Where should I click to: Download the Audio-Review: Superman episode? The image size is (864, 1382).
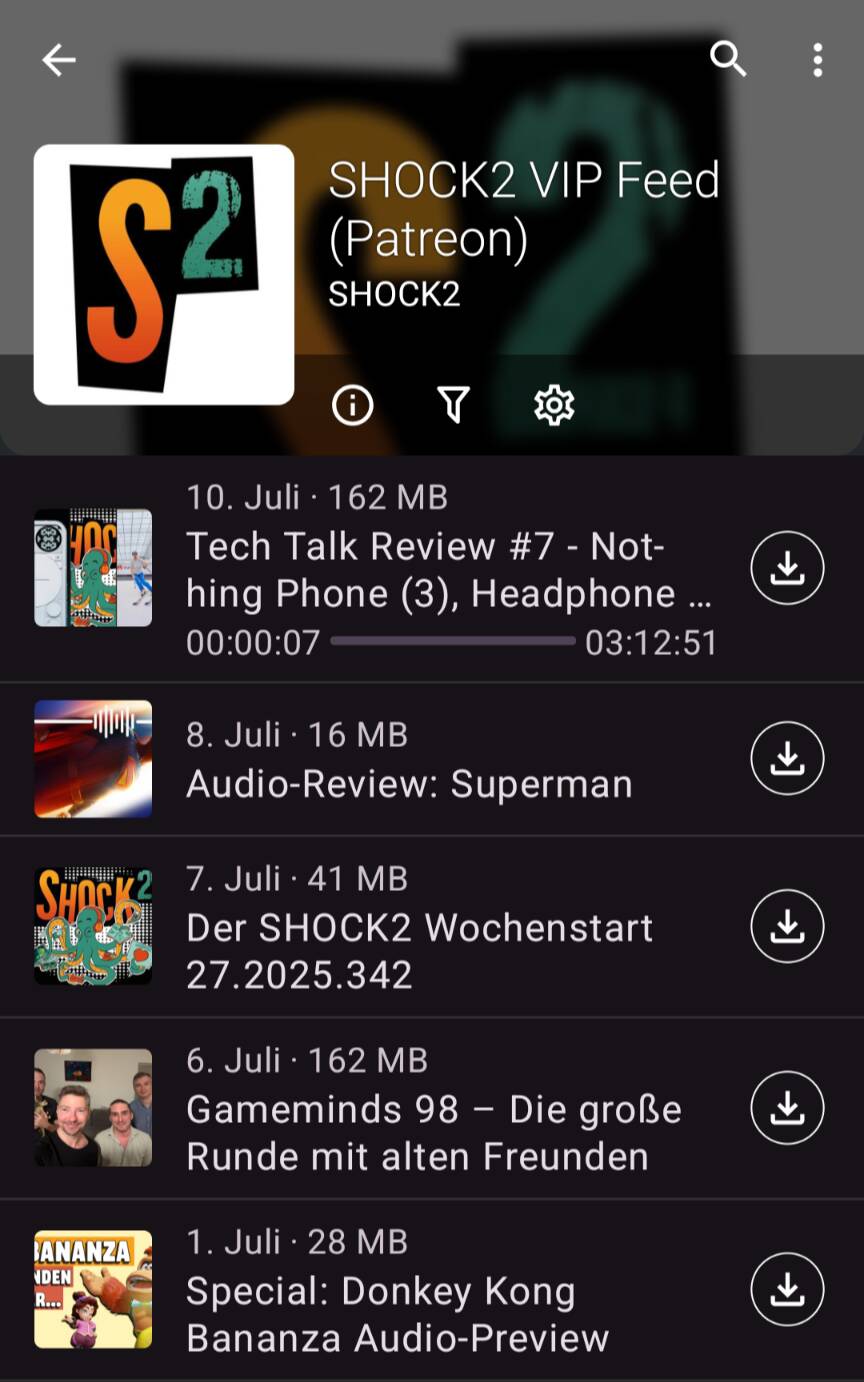coord(787,759)
